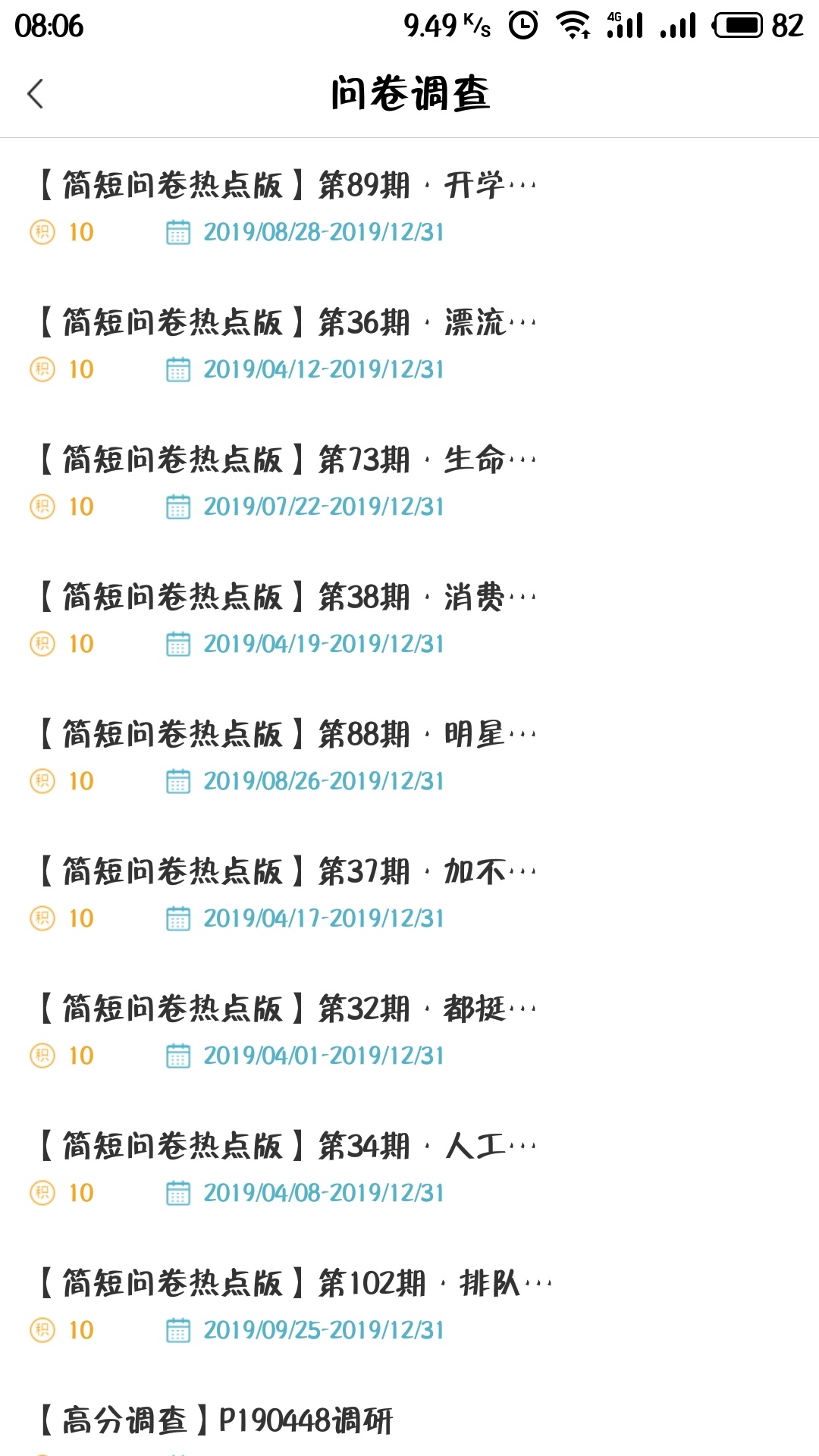This screenshot has height=1456, width=819.
Task: Select the 第38期 消费 survey
Action: click(x=288, y=598)
